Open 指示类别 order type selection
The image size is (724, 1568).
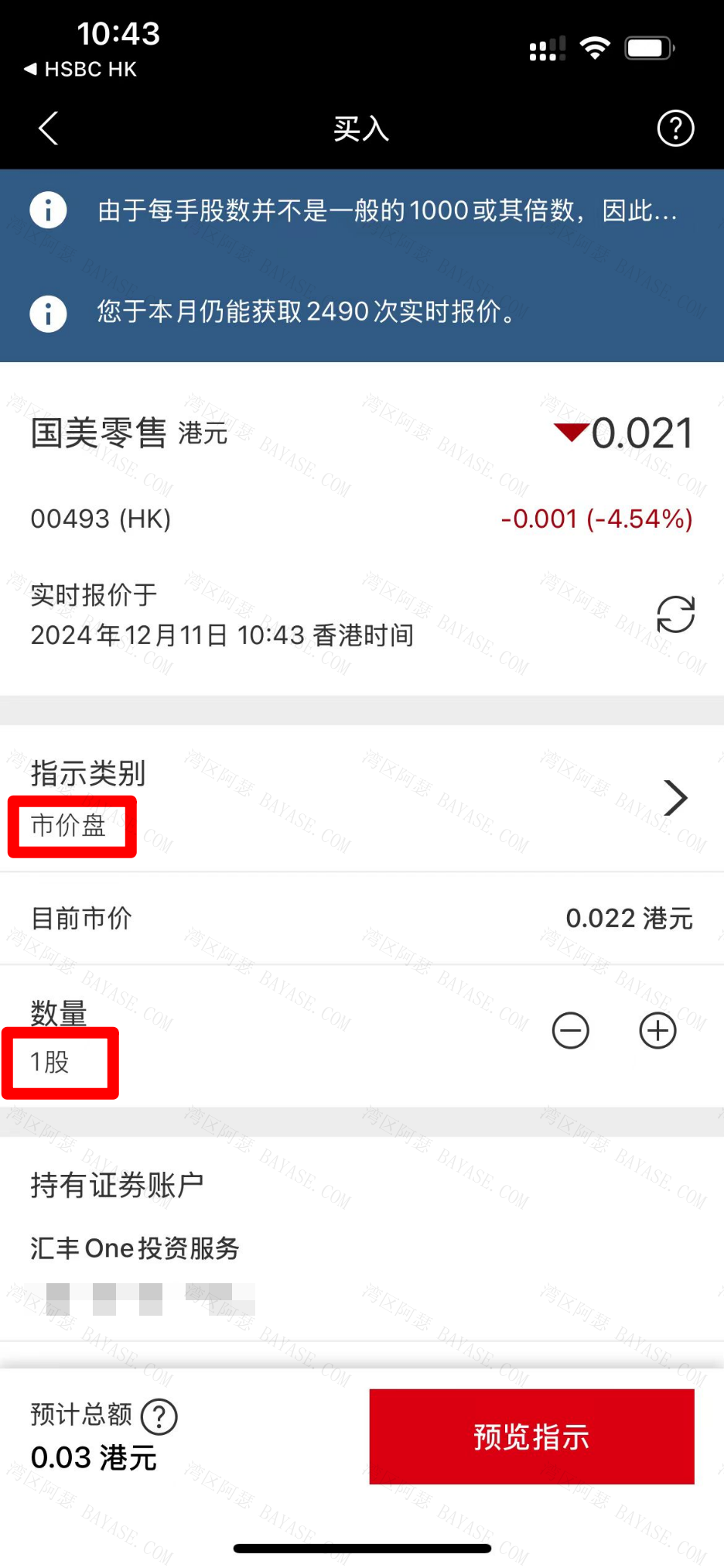[674, 798]
